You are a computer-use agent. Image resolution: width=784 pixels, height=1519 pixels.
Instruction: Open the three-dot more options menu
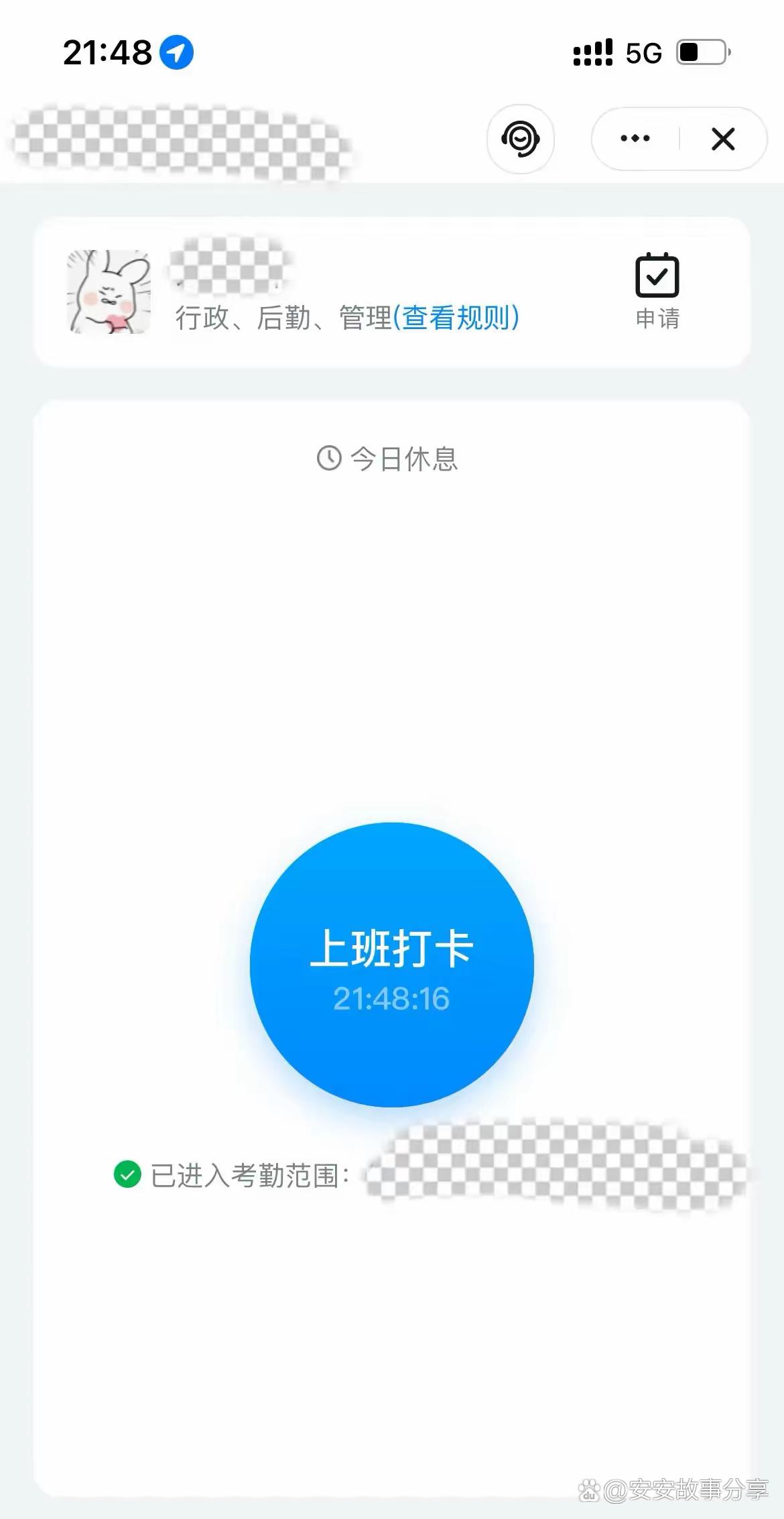(x=634, y=139)
